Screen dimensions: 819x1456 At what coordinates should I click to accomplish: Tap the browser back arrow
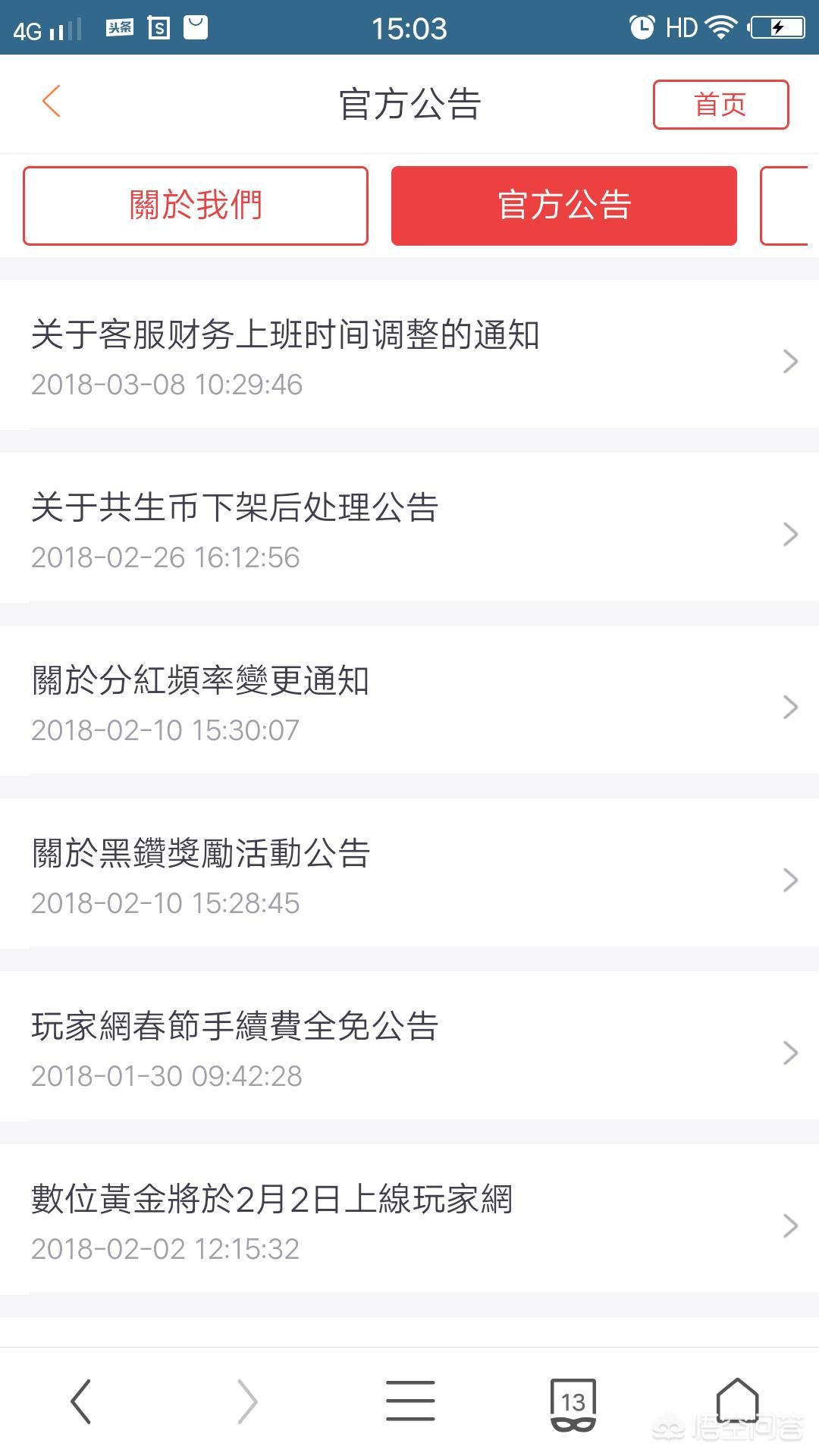point(81,1401)
